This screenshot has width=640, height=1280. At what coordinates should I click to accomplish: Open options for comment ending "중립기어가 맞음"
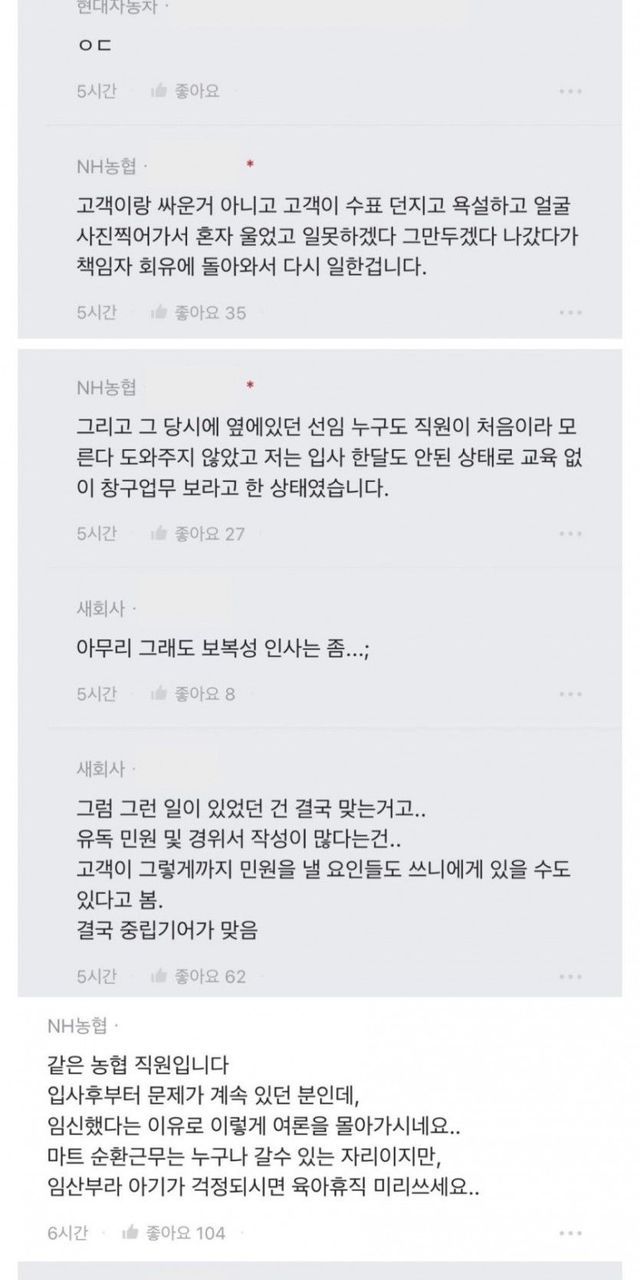tap(570, 976)
